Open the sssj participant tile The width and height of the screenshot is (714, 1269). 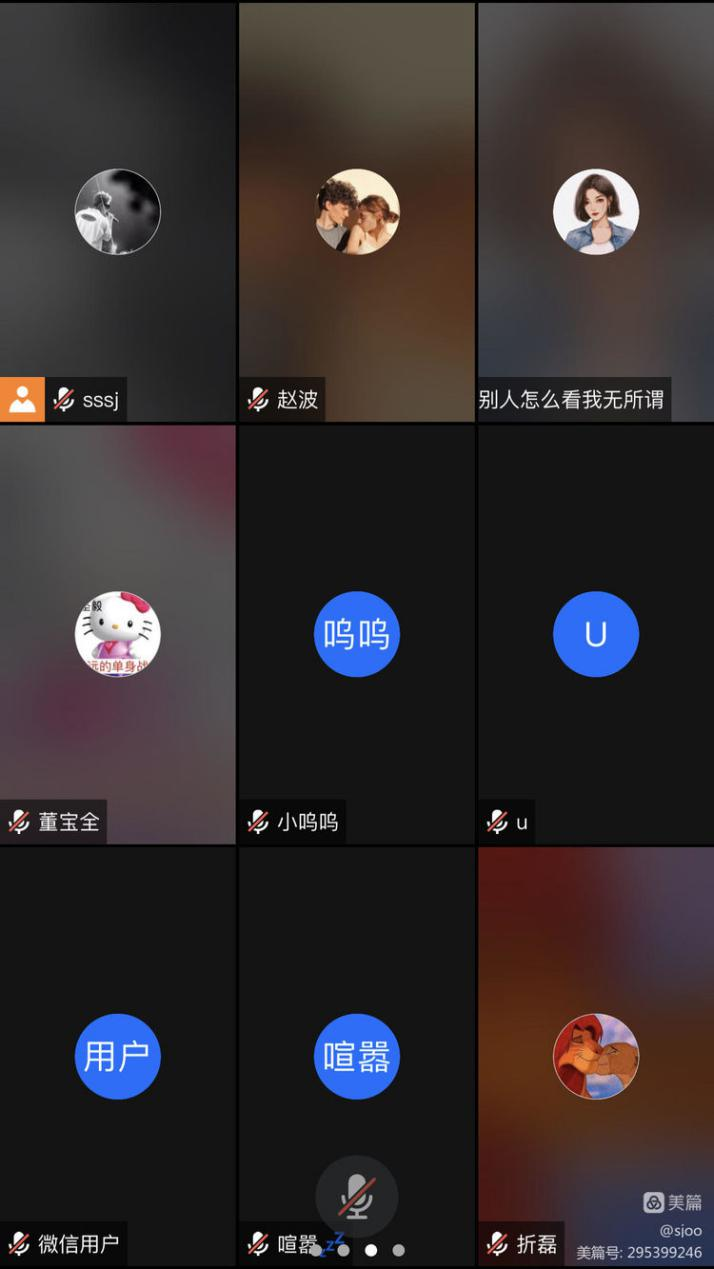118,212
